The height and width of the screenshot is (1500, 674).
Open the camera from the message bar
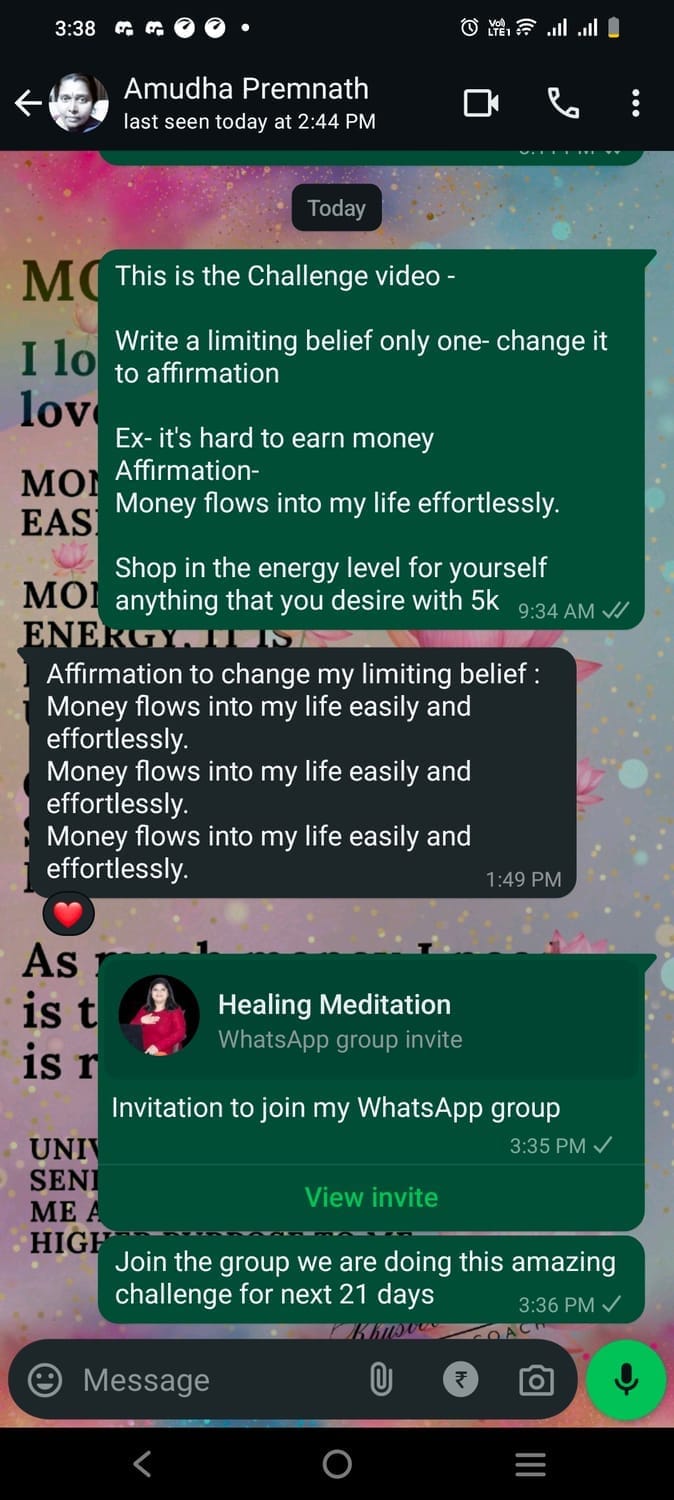[536, 1380]
